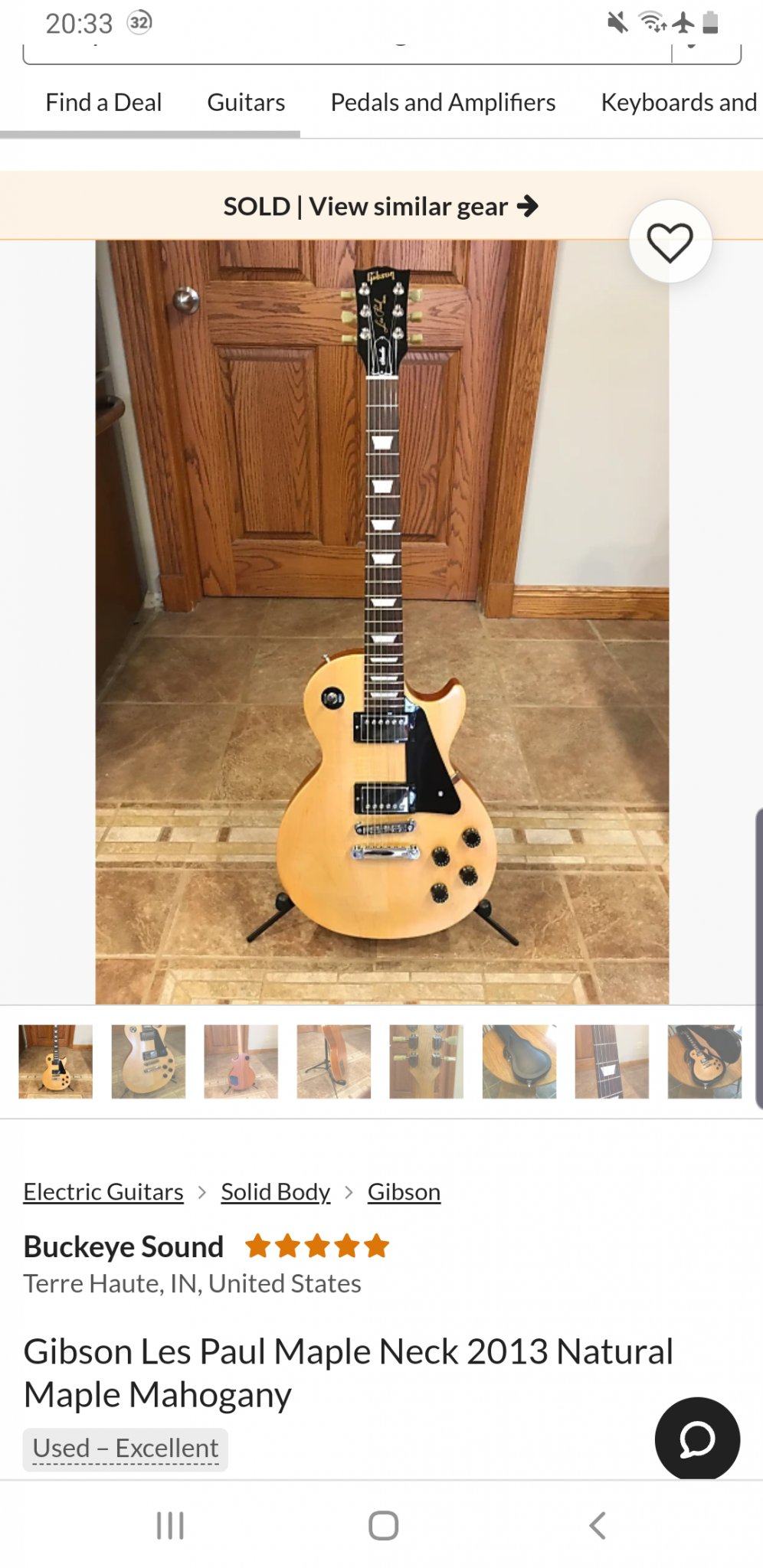The height and width of the screenshot is (1568, 763).
Task: Open the Keyboards category tab
Action: pos(679,103)
